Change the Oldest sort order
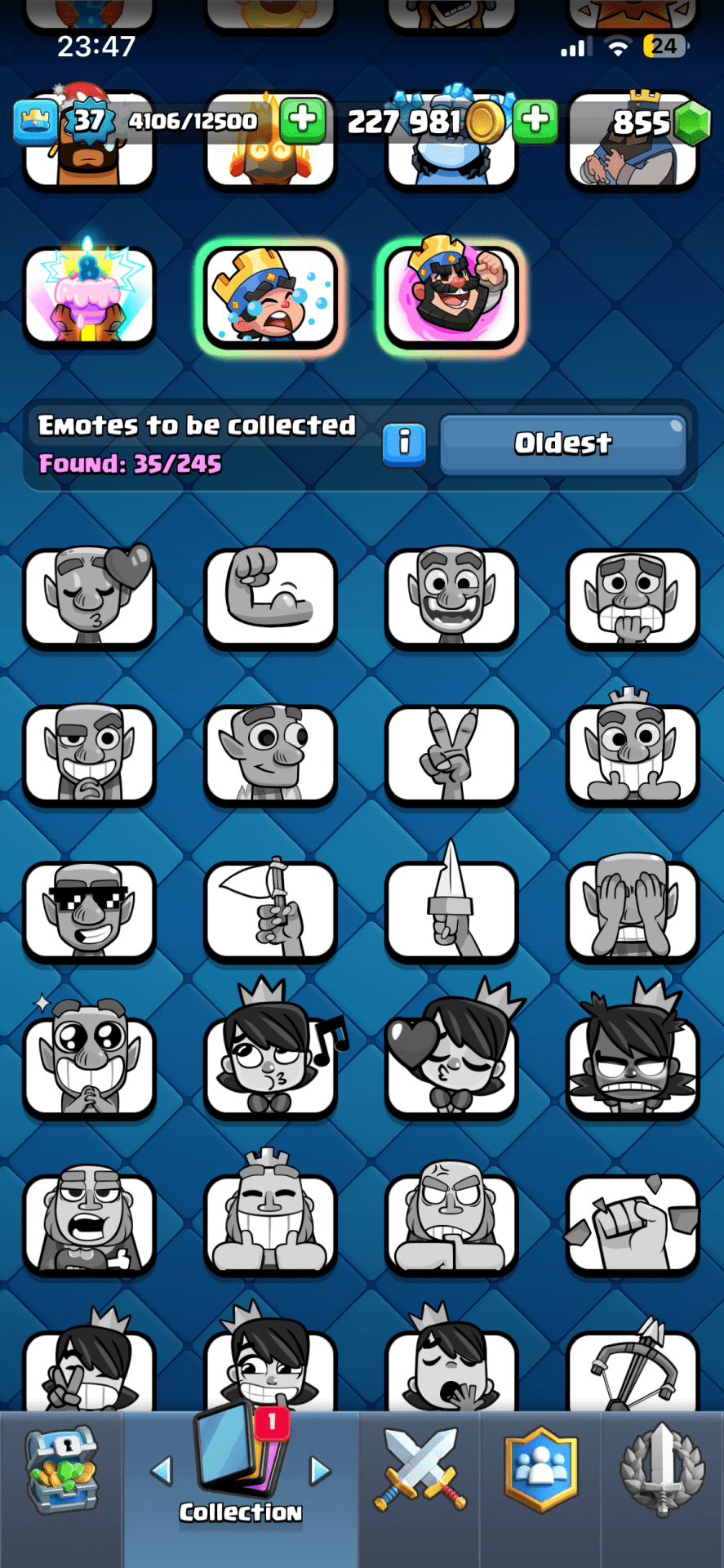The width and height of the screenshot is (724, 1568). point(562,443)
